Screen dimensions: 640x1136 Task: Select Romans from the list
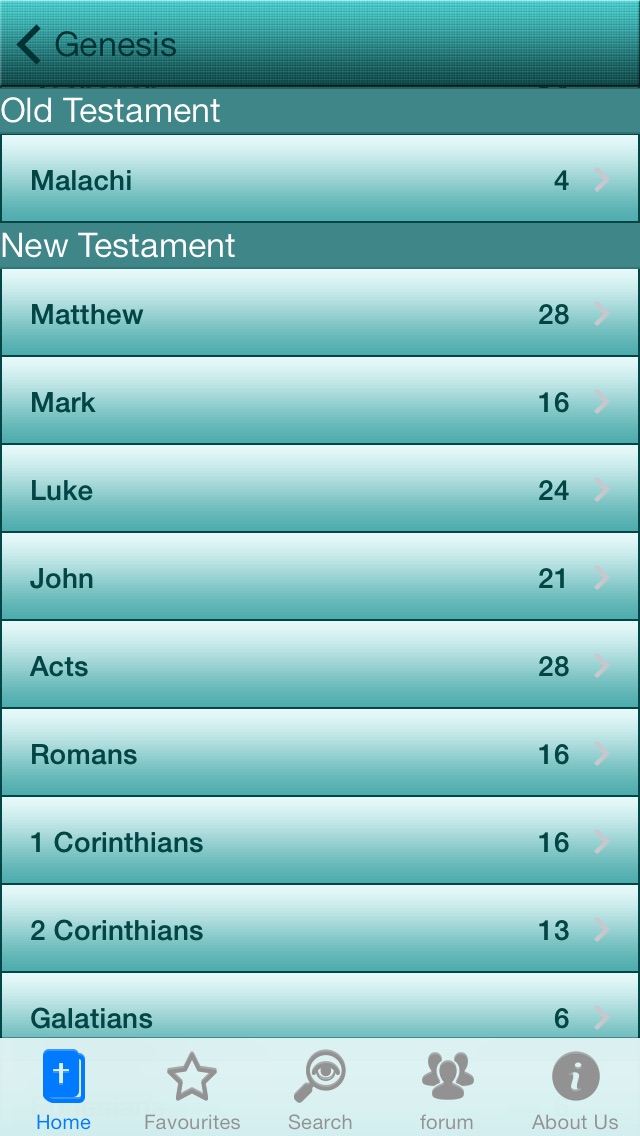[320, 753]
